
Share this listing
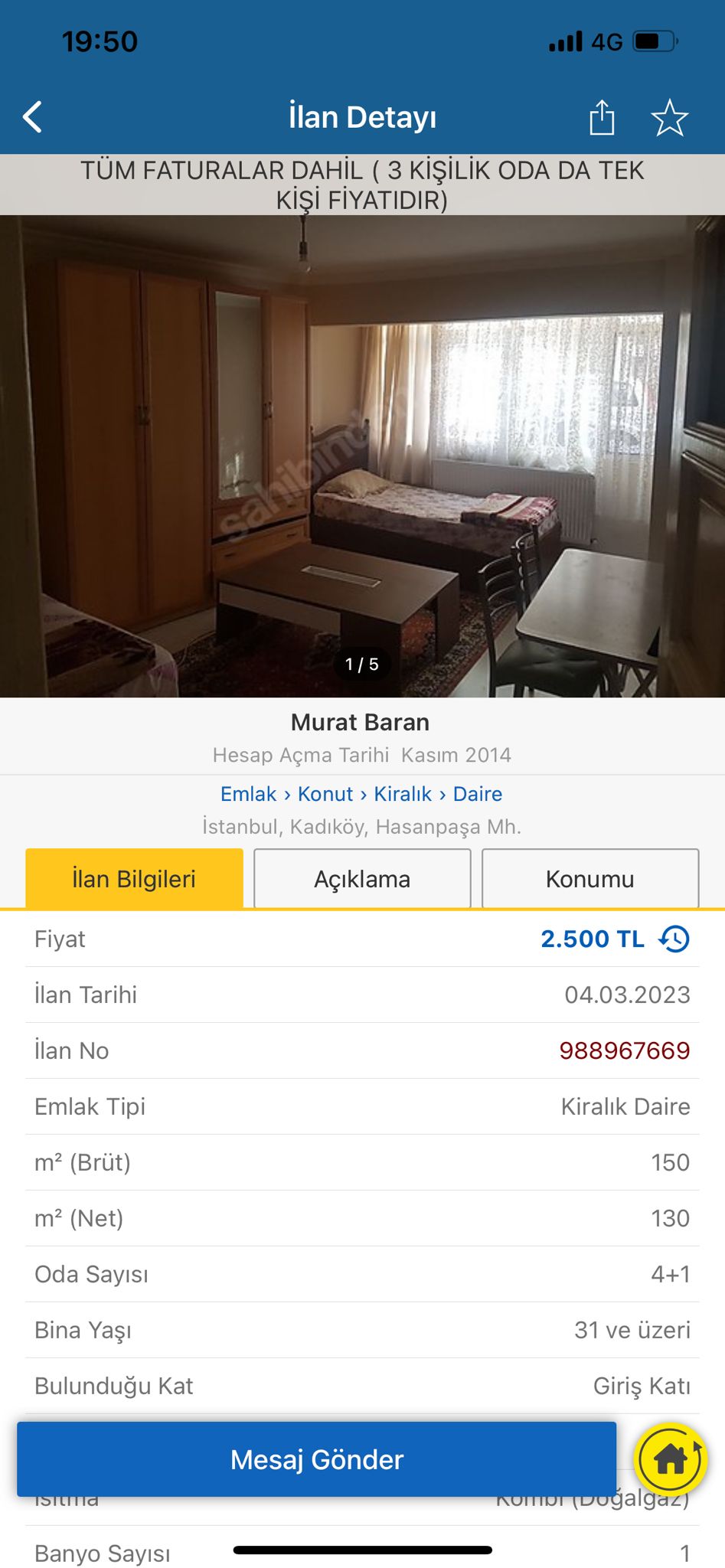(602, 118)
